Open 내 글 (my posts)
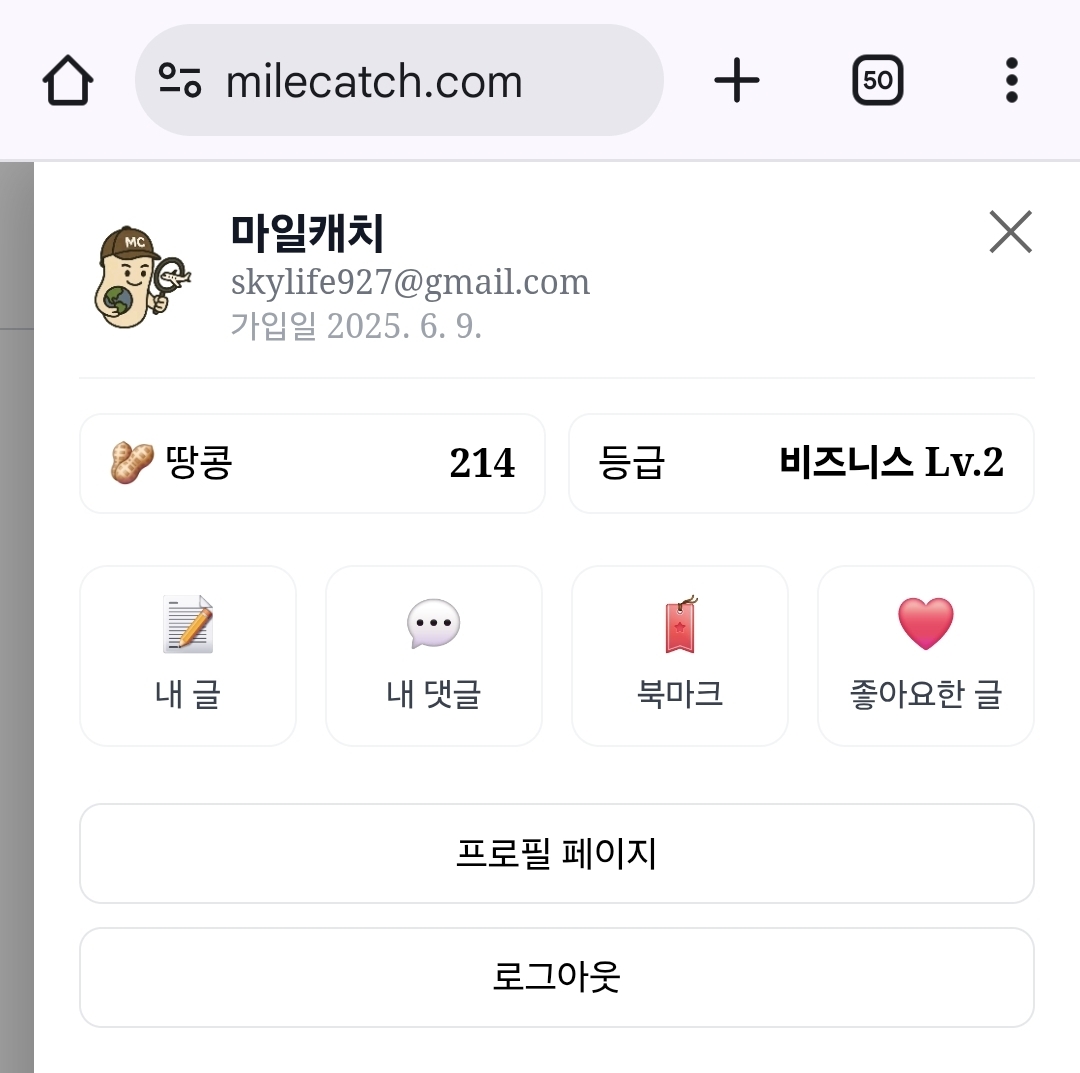The width and height of the screenshot is (1080, 1073). [x=188, y=655]
